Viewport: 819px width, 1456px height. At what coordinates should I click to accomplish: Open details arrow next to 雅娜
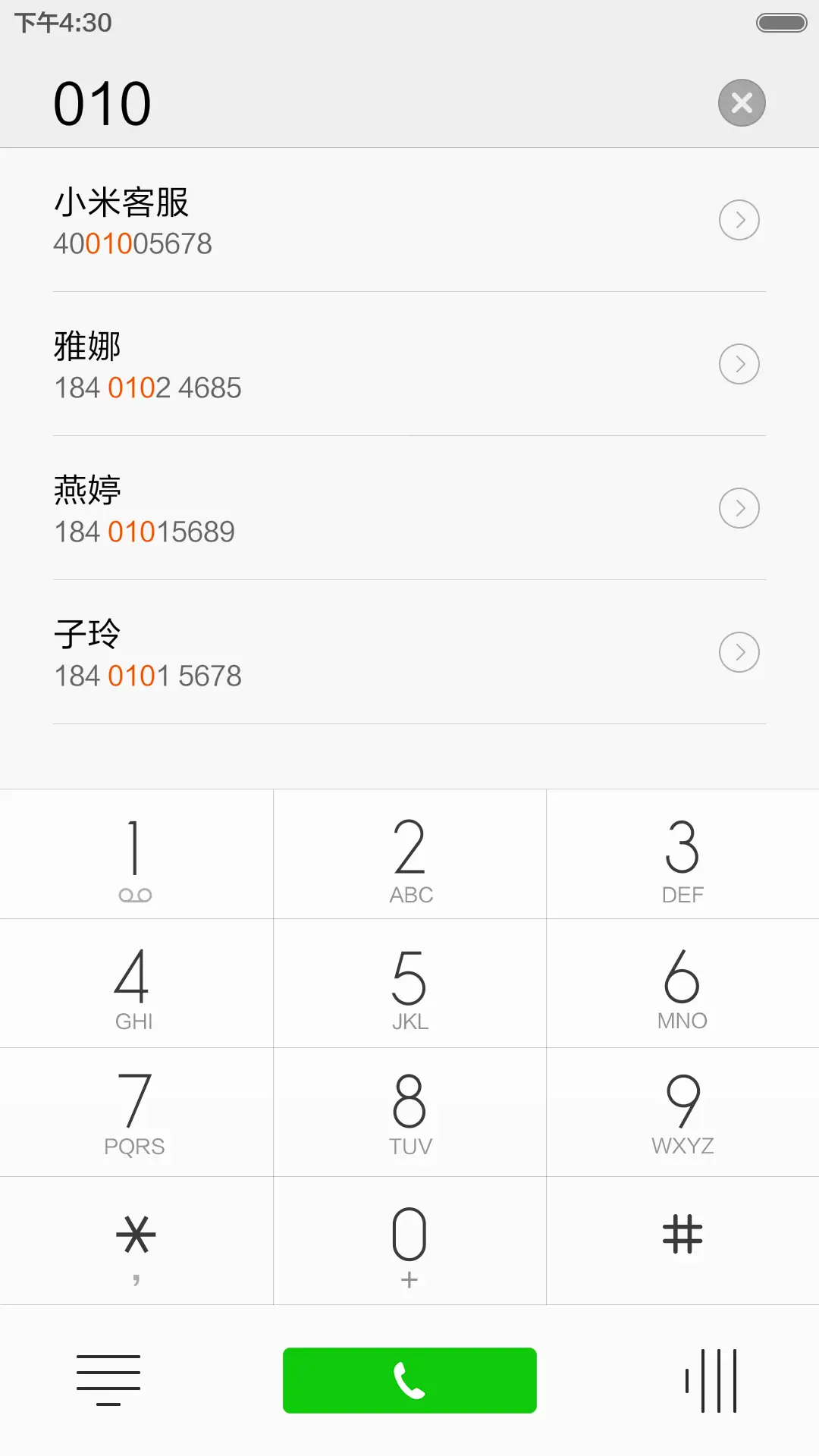click(739, 364)
